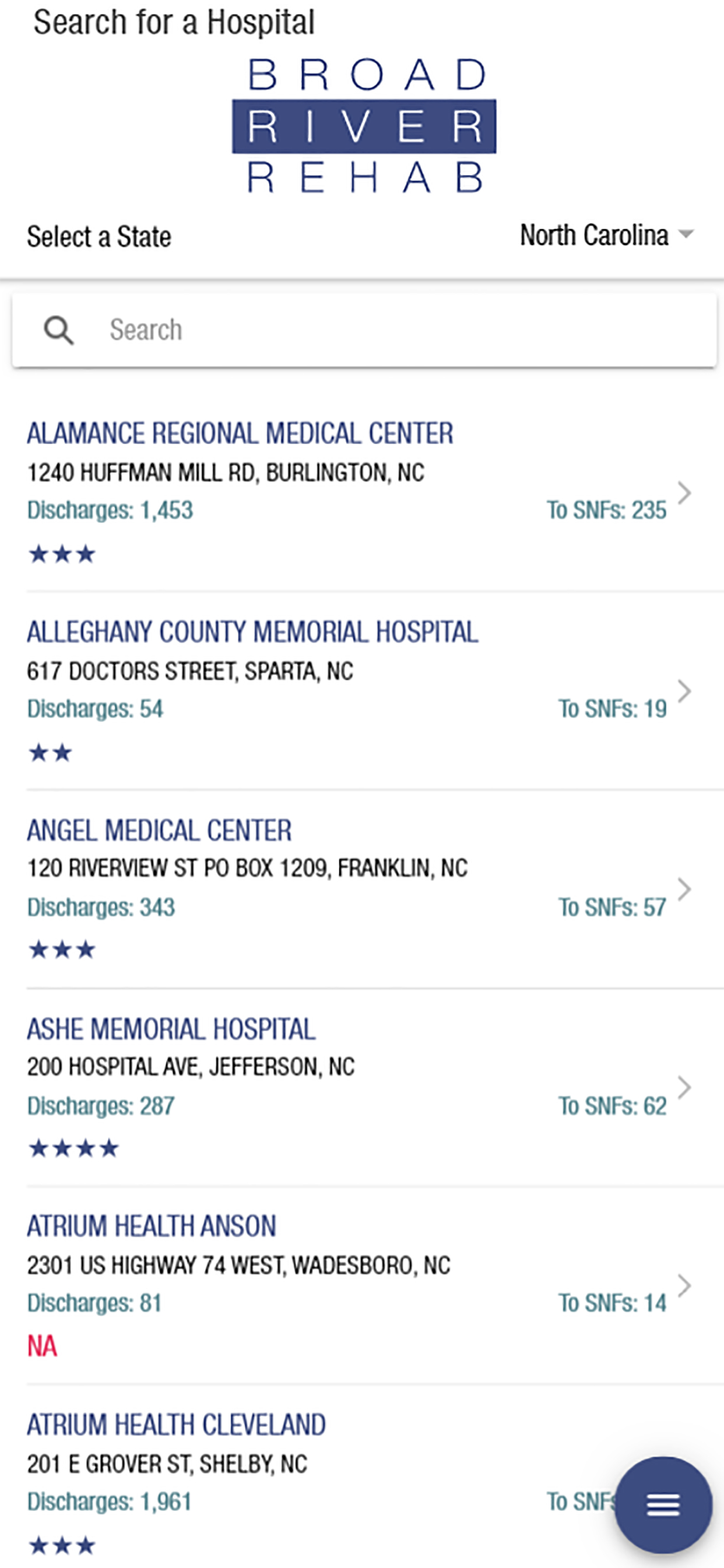Expand the Select a State picker

click(99, 236)
